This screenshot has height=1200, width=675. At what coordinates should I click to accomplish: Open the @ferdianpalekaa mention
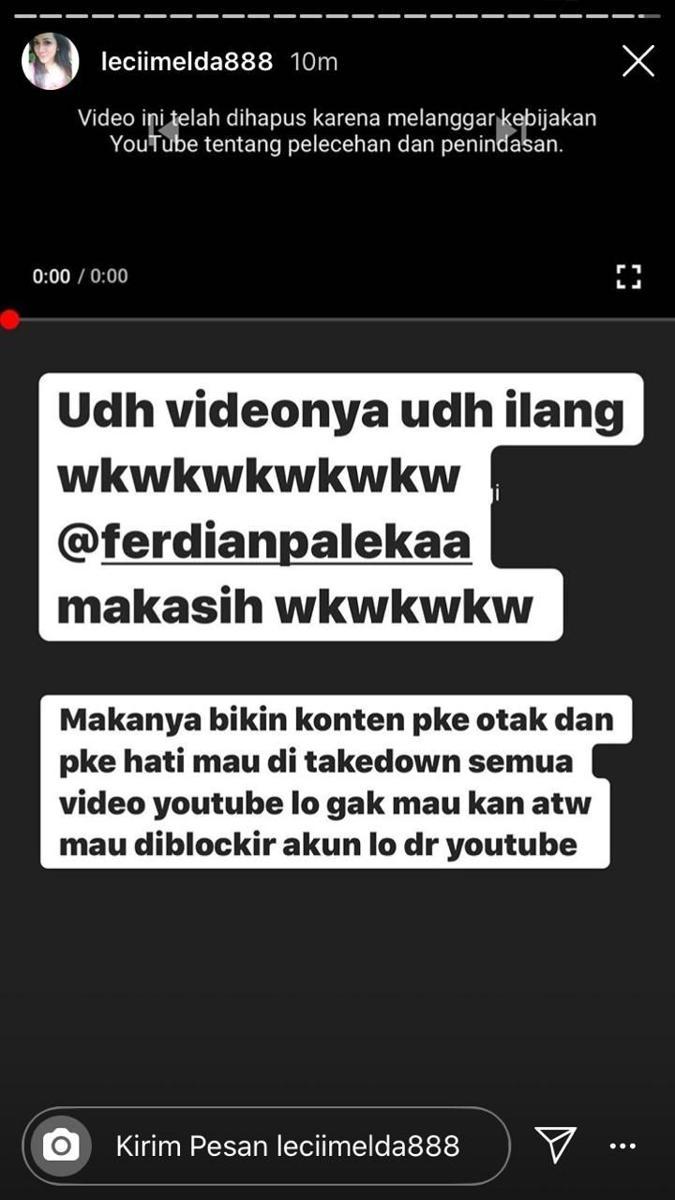point(264,542)
